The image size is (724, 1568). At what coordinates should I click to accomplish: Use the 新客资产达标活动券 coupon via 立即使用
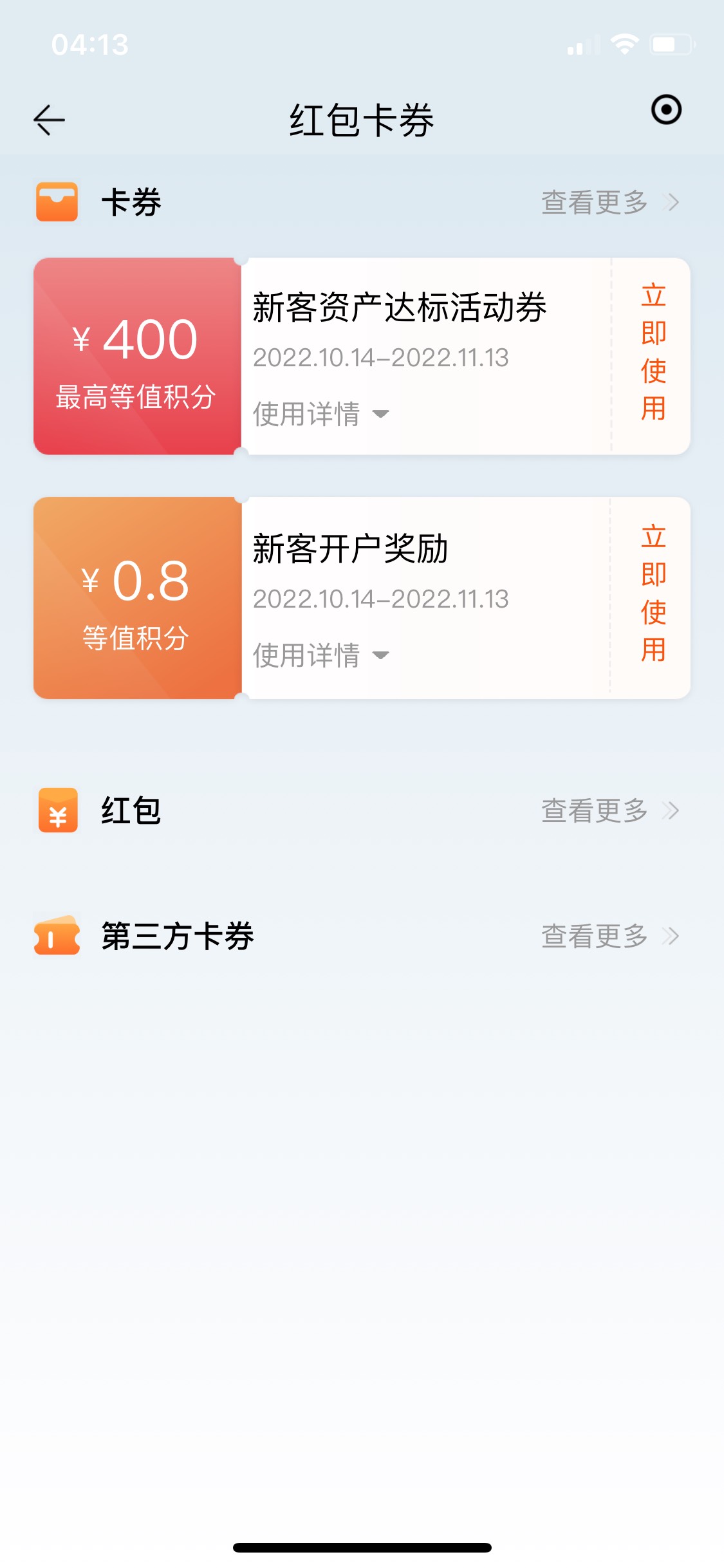click(x=653, y=351)
